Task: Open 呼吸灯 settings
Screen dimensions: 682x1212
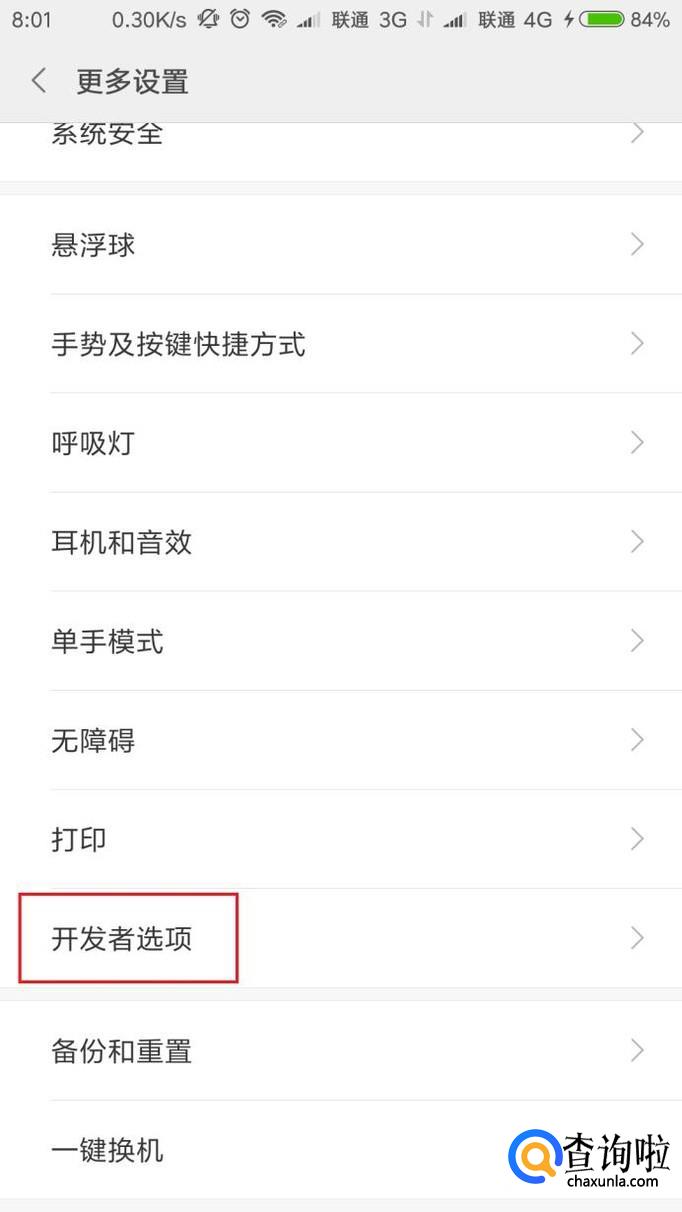Action: click(341, 443)
